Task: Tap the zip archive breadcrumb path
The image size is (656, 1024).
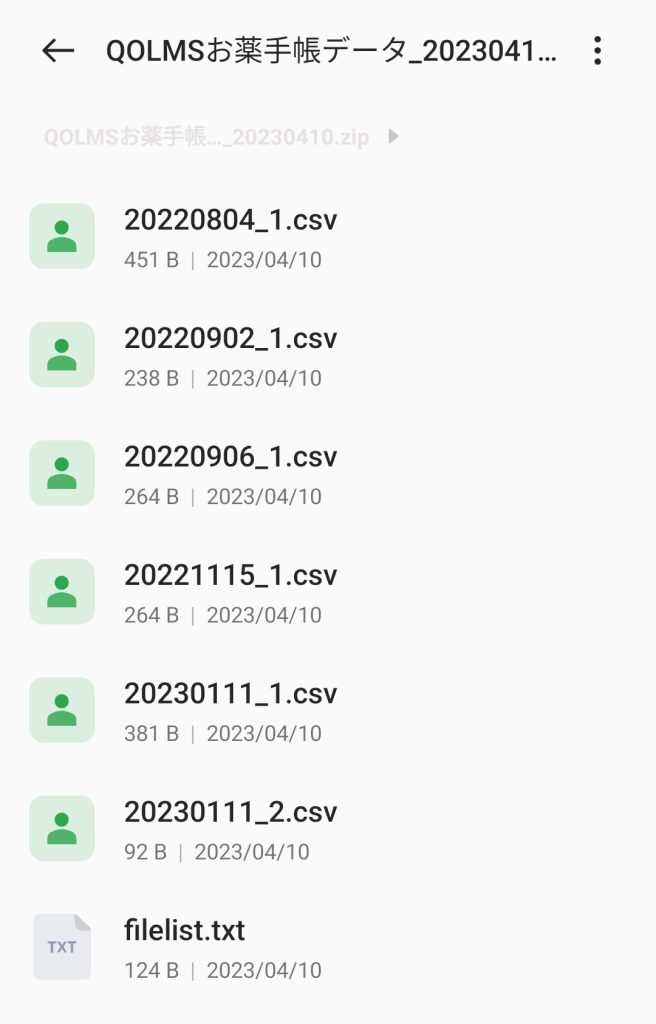Action: click(x=206, y=137)
